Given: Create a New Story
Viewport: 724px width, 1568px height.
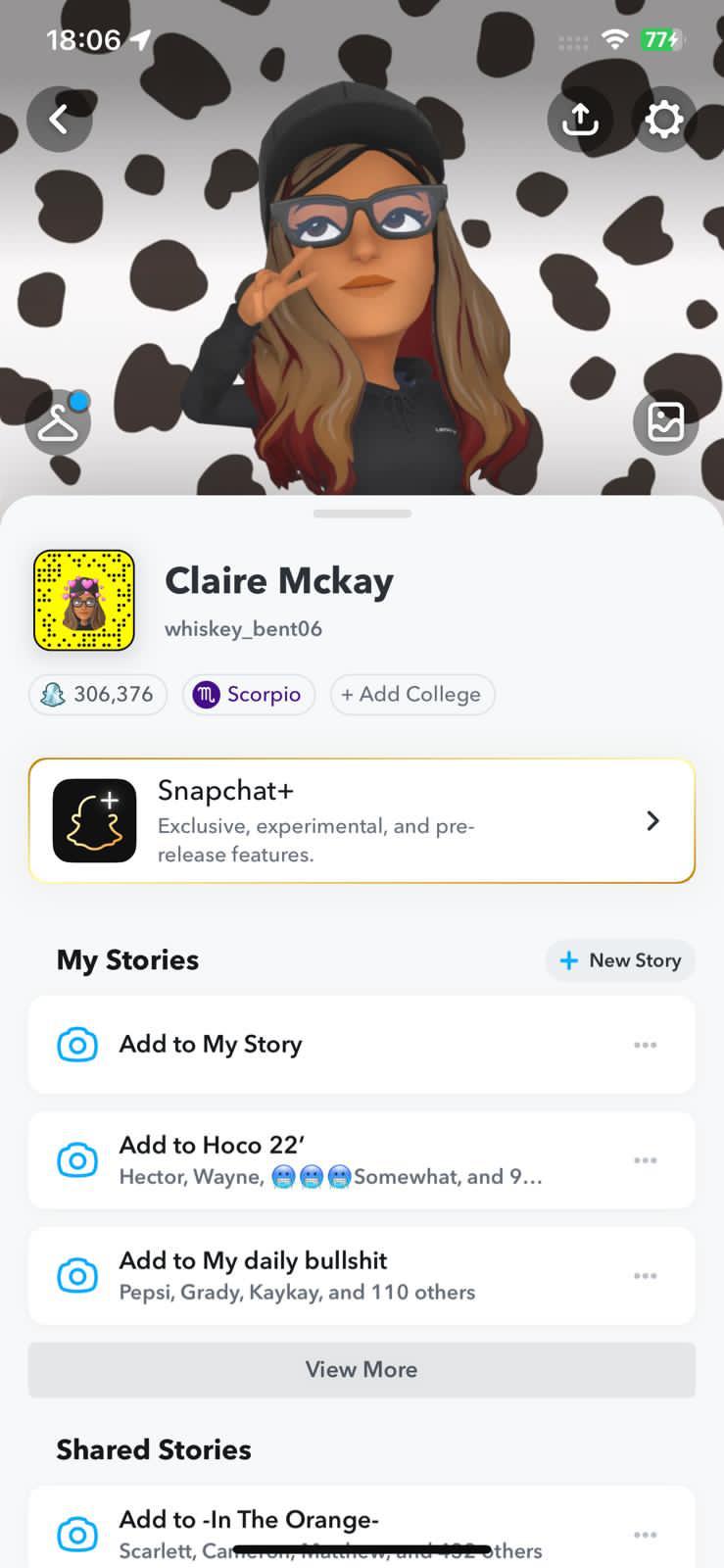Looking at the screenshot, I should coord(620,960).
